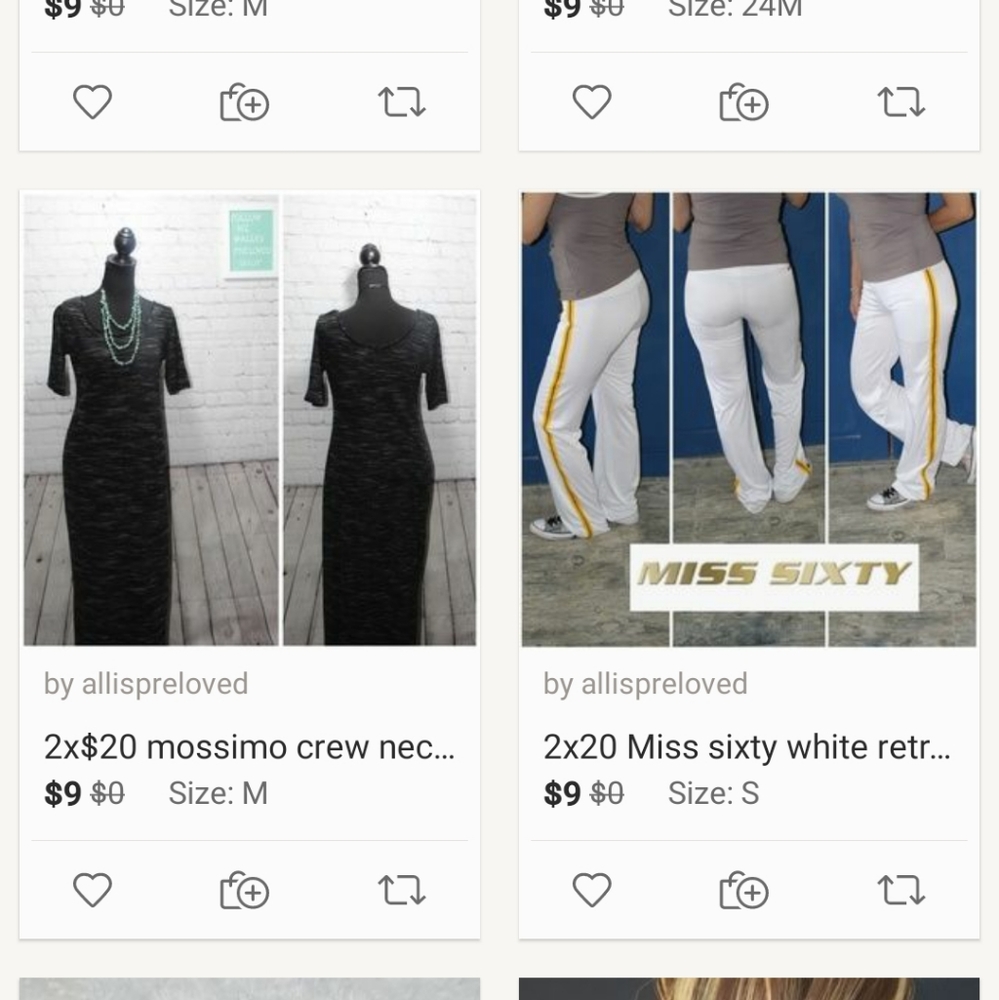Open seller profile allispreloved under the pants
This screenshot has height=1000, width=999.
[644, 684]
